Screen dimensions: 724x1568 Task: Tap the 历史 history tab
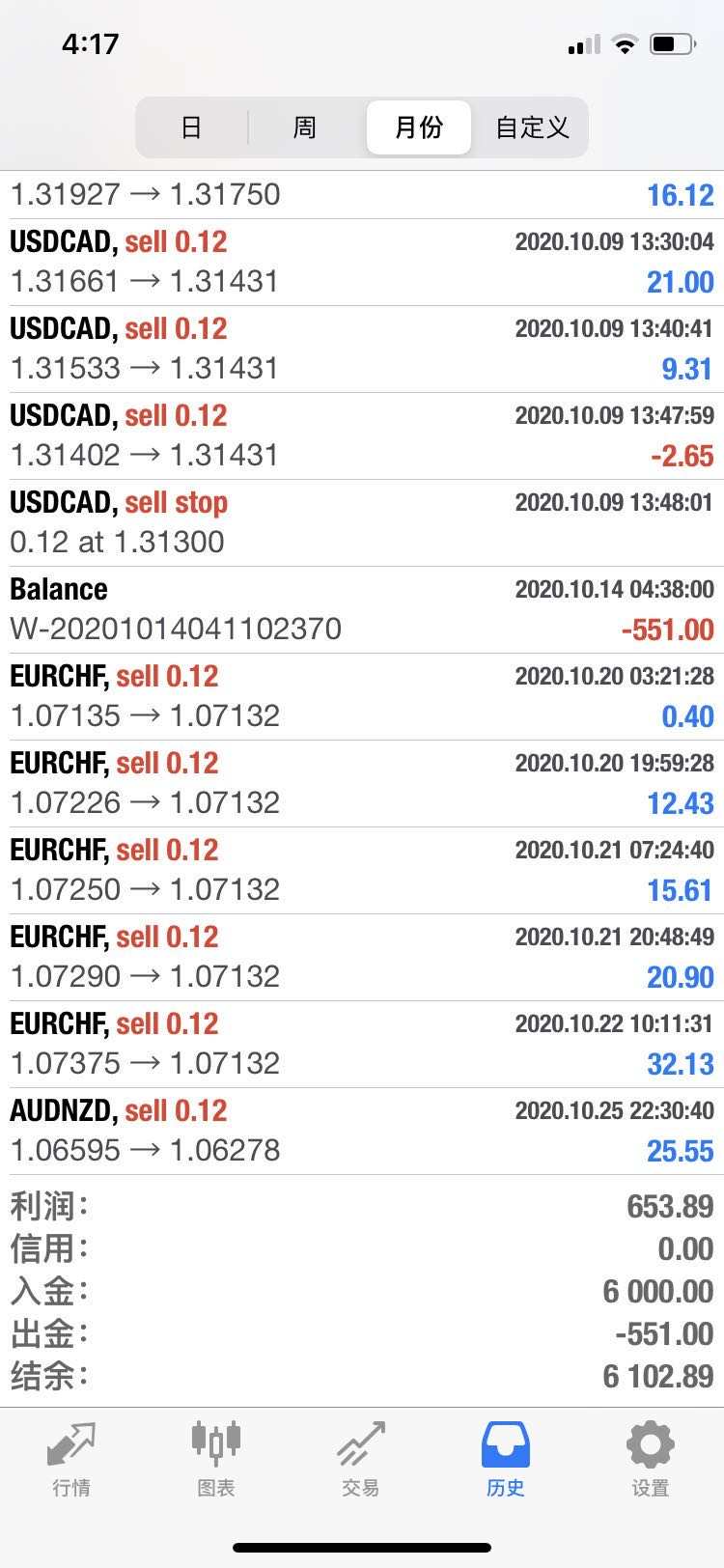[506, 1460]
